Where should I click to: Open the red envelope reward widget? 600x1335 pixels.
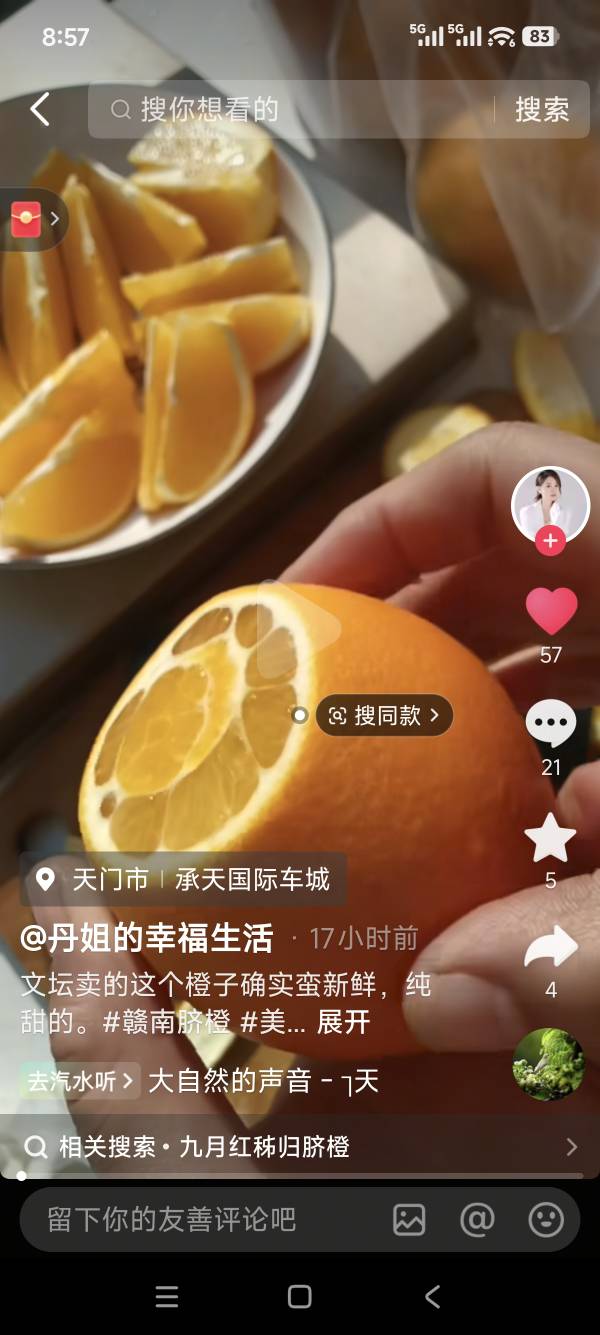click(28, 219)
